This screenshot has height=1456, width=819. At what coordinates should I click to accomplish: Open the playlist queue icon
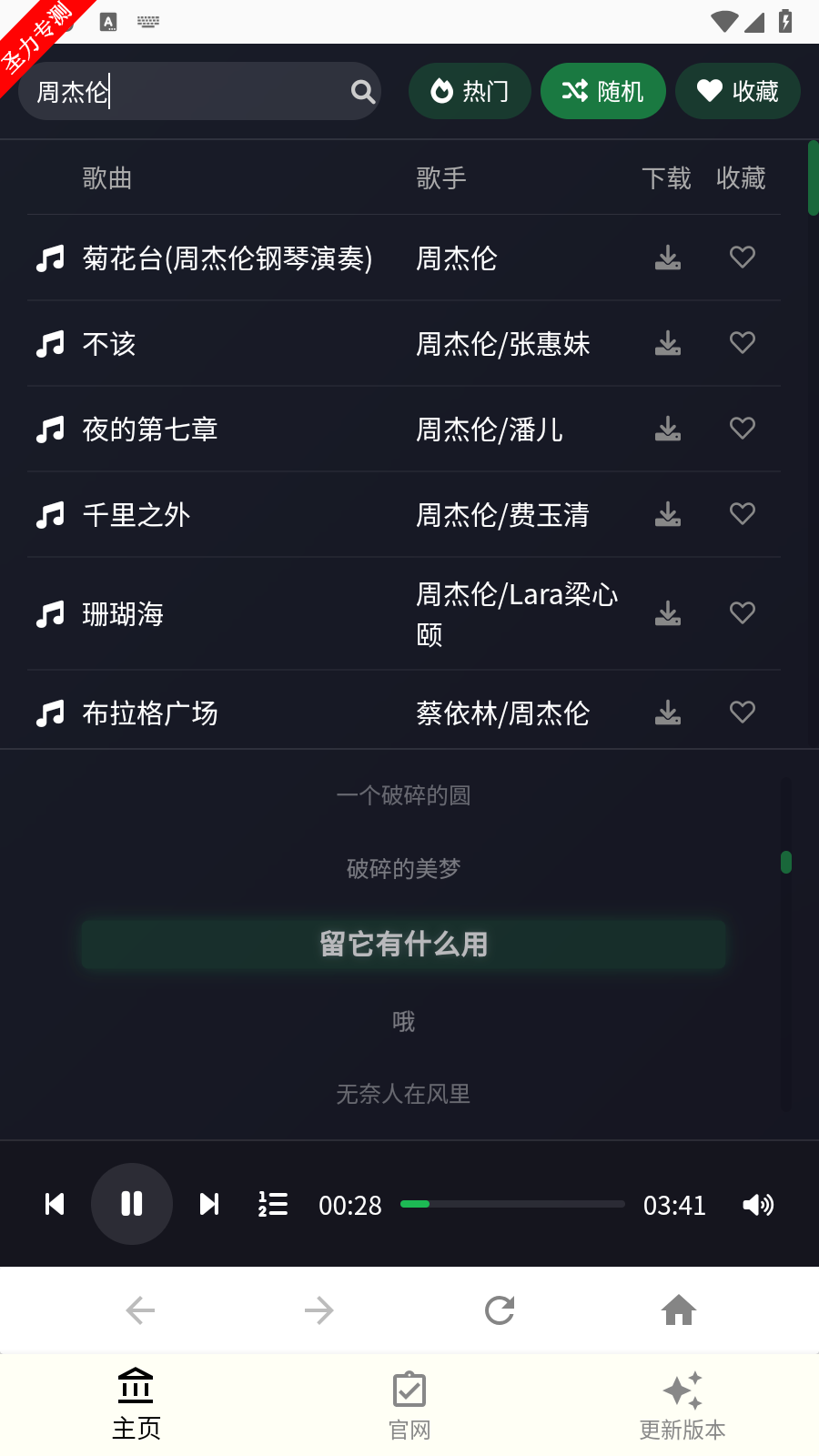(273, 1204)
